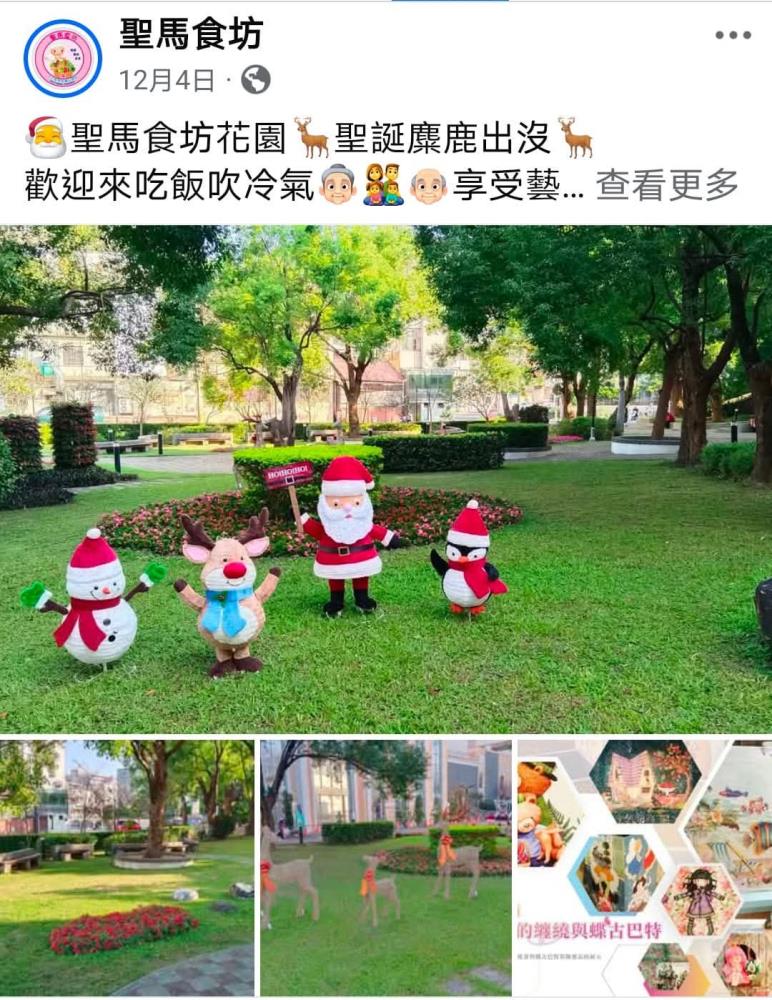Open the hexagon collage exhibition photo
The height and width of the screenshot is (1000, 772).
[644, 867]
